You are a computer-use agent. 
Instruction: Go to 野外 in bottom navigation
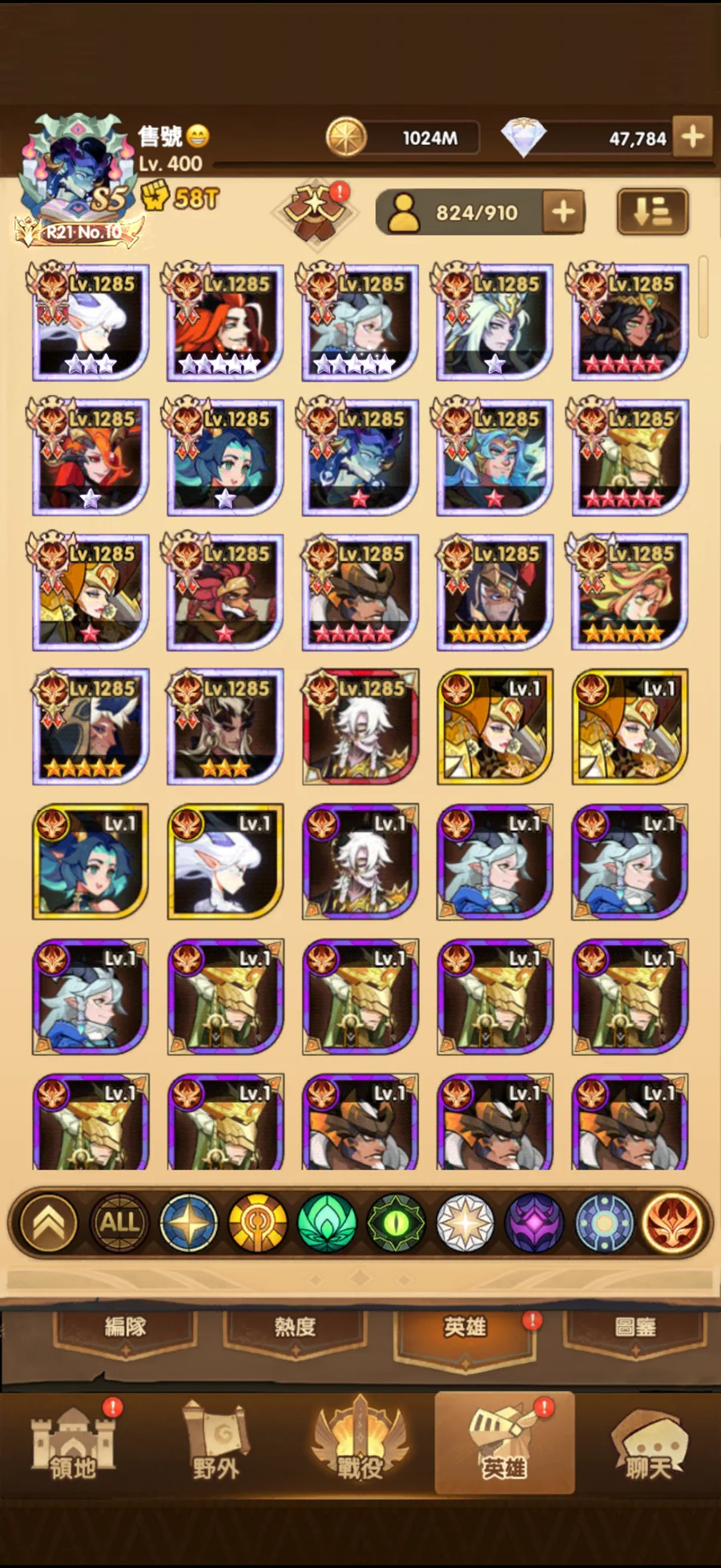215,1445
